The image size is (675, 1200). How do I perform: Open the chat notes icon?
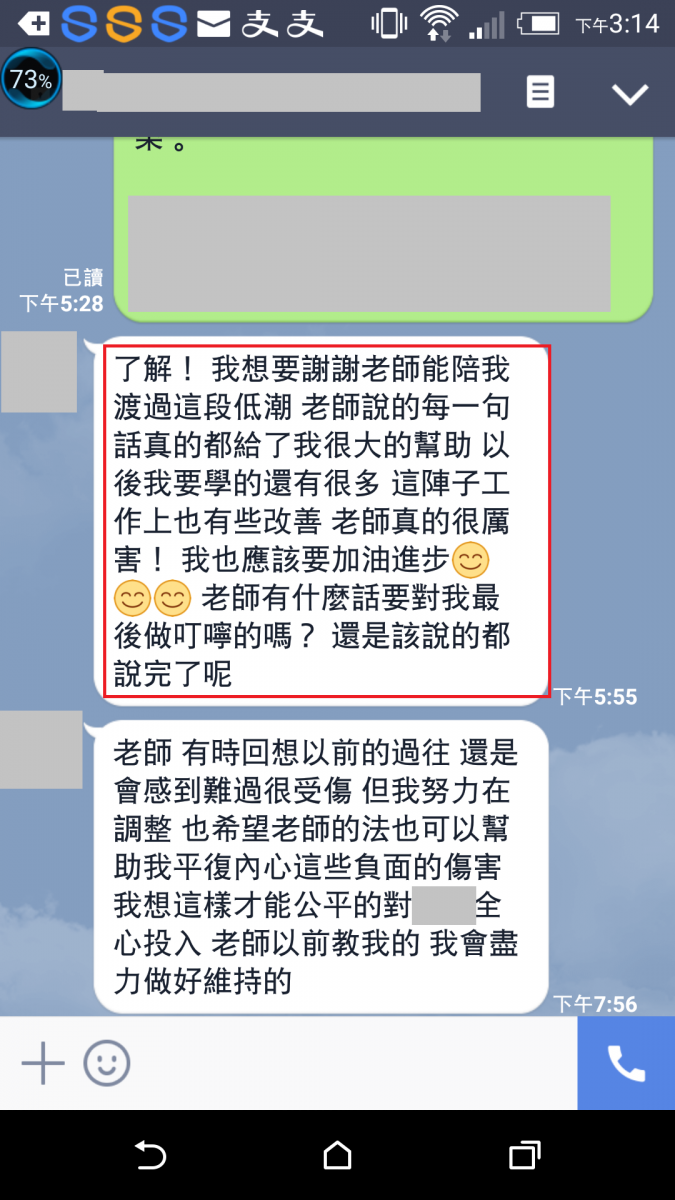(540, 93)
